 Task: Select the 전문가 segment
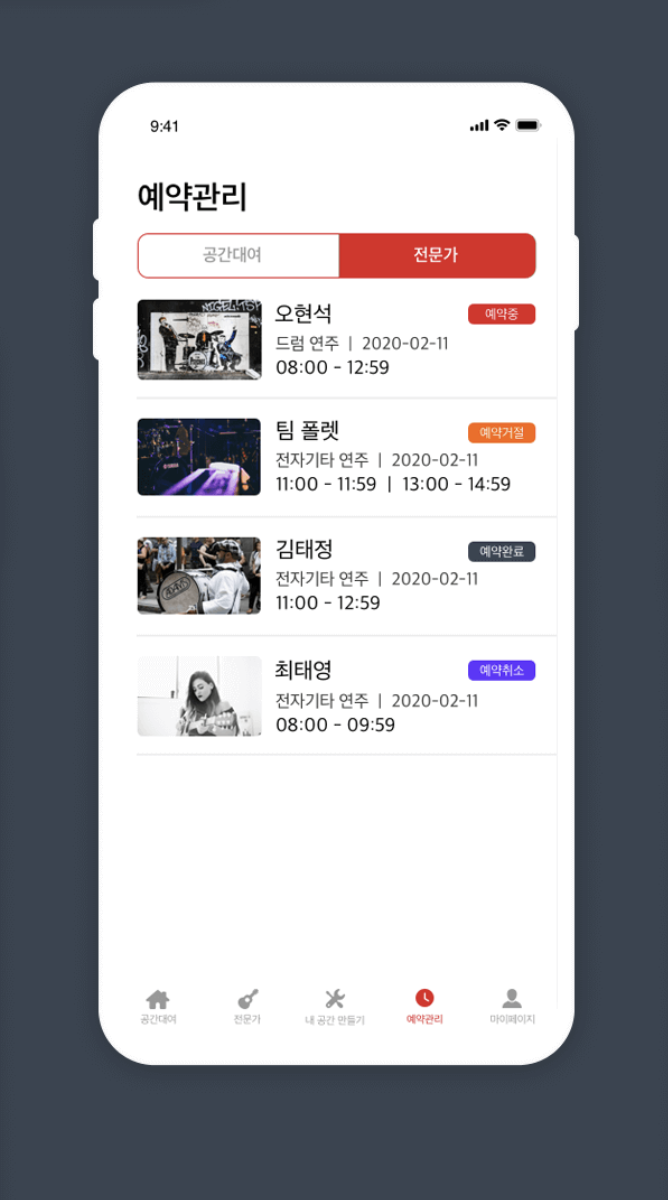point(437,256)
